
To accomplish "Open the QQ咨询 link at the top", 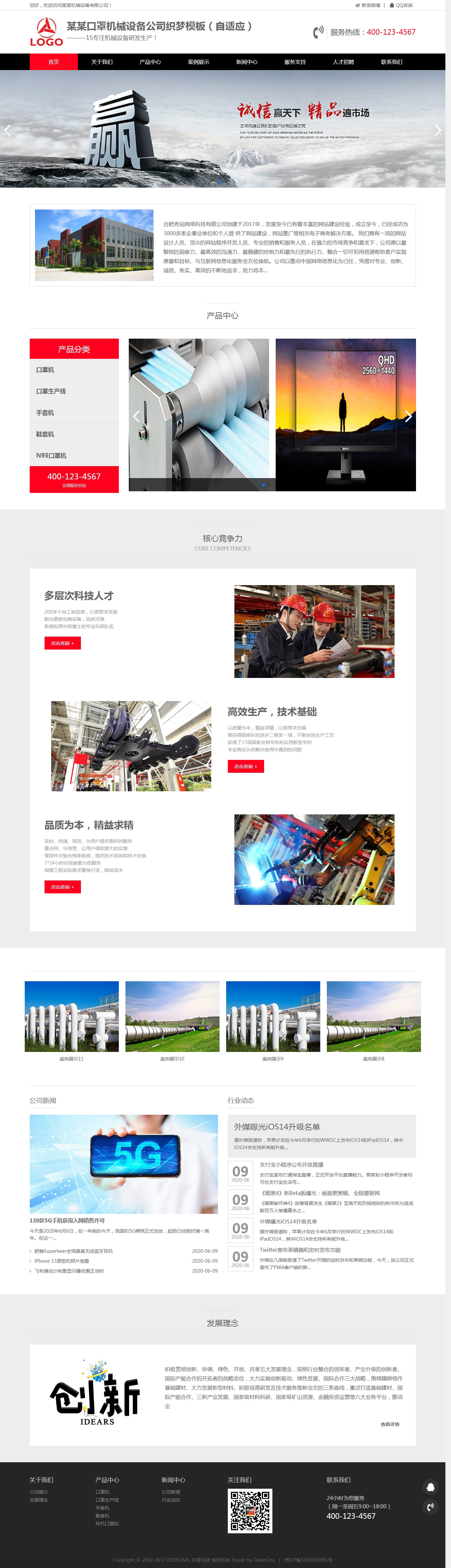I will tap(403, 6).
